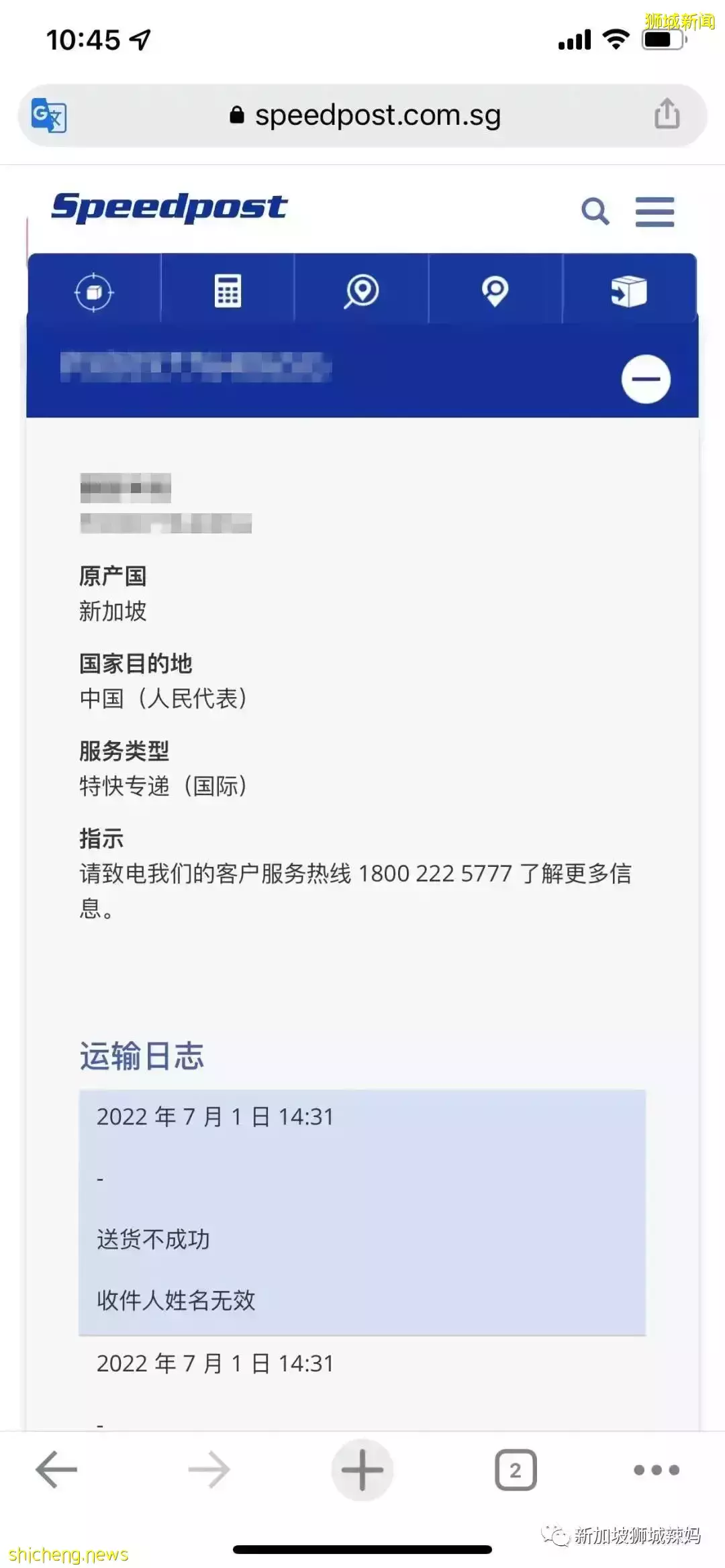Go back to the previous page
Viewport: 725px width, 1568px height.
56,1469
